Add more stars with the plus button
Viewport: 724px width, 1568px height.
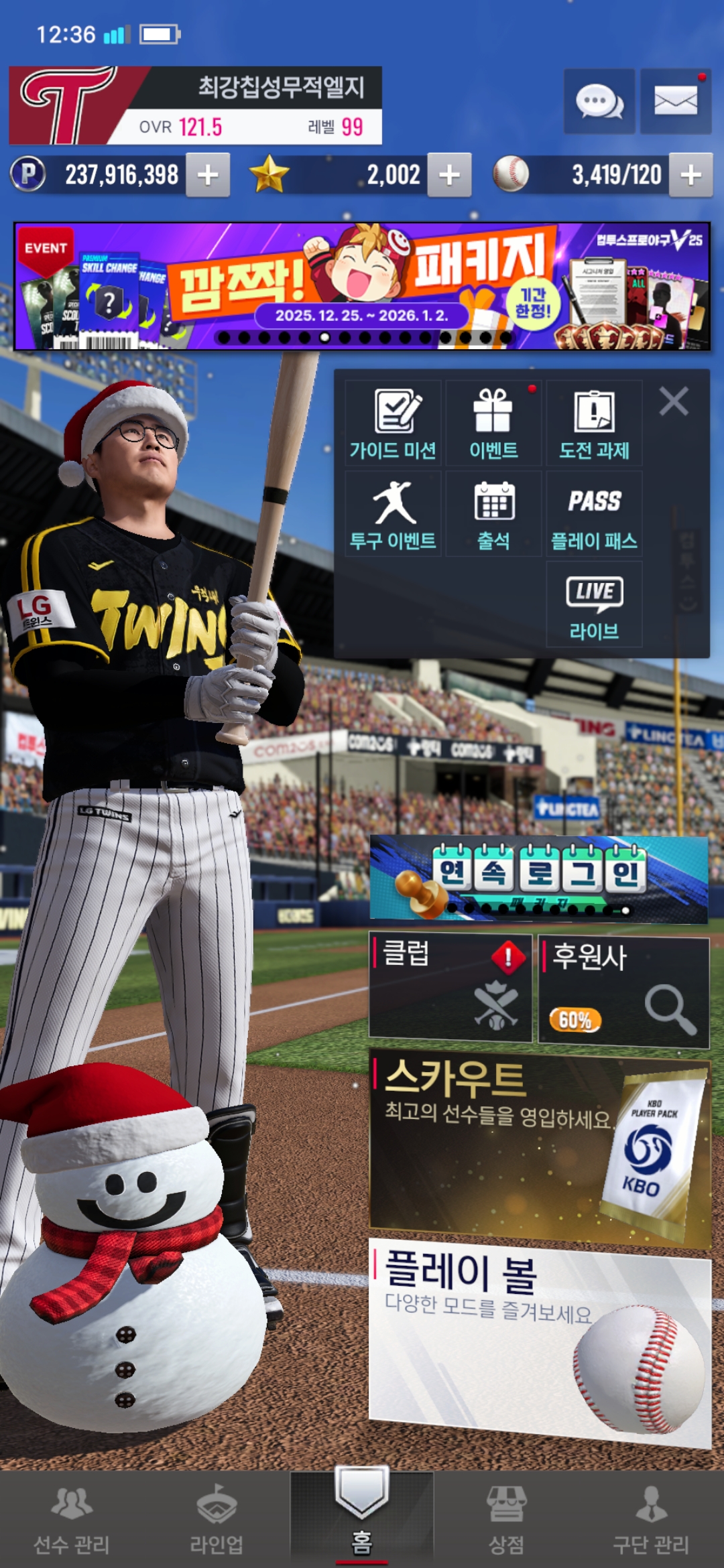(x=449, y=175)
